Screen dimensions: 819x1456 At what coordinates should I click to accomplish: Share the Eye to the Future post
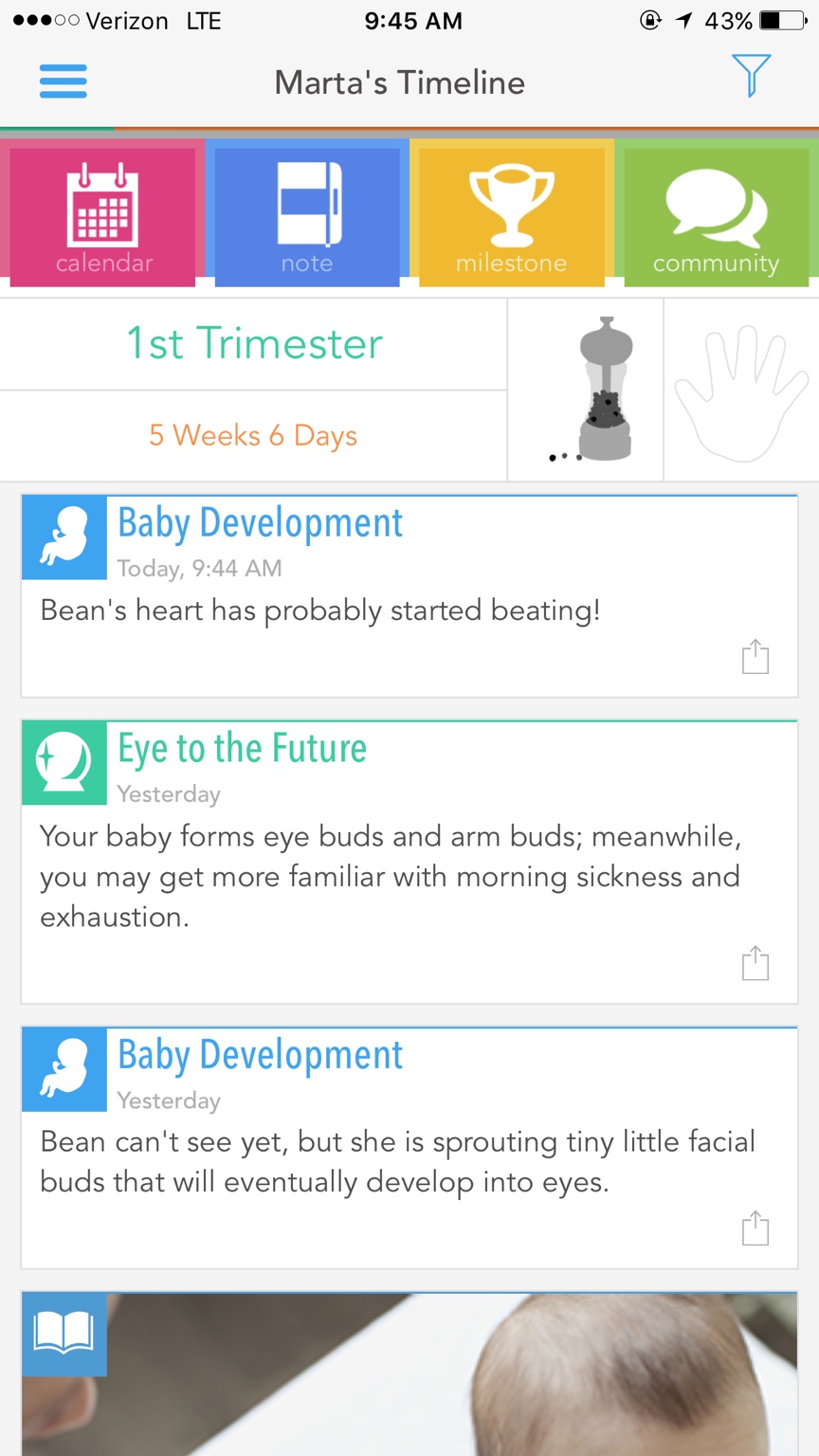[755, 962]
